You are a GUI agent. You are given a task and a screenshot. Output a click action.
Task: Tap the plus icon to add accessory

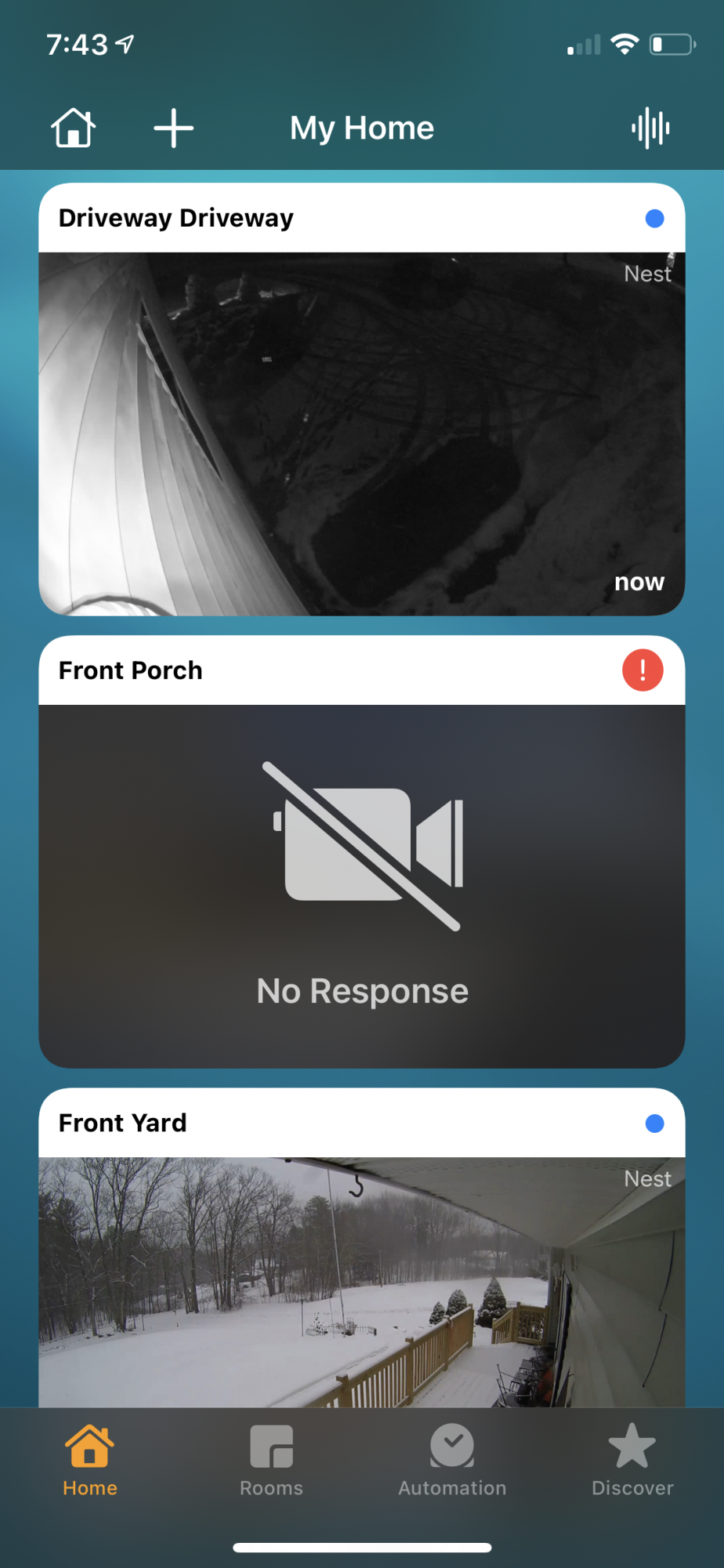173,128
